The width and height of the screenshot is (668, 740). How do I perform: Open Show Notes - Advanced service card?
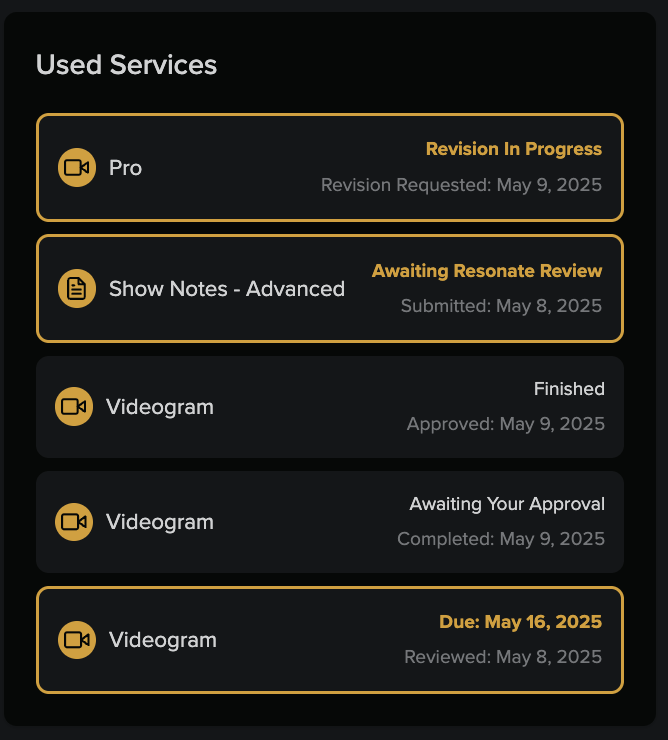tap(329, 289)
